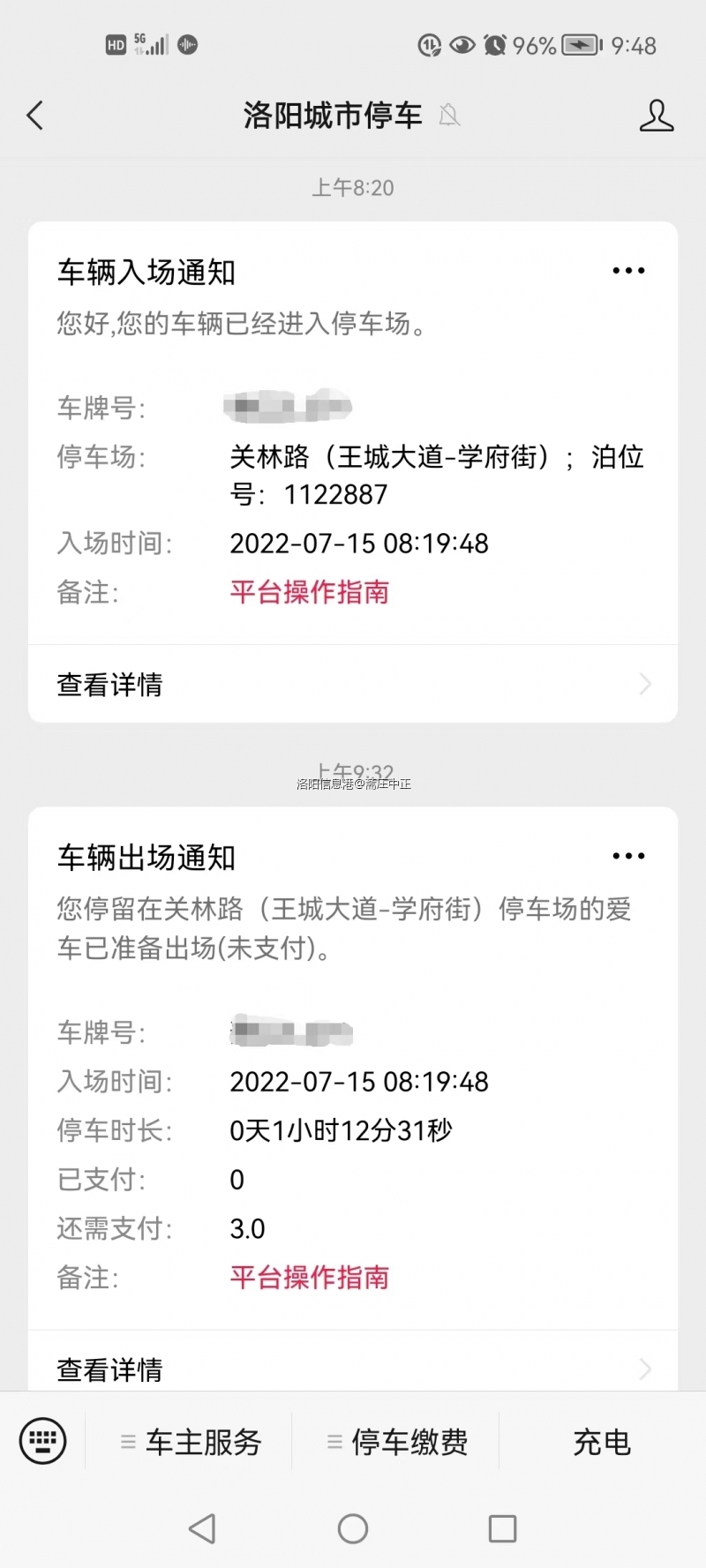The image size is (706, 1568).
Task: Open the chat title 洛阳城市停车
Action: (x=332, y=115)
